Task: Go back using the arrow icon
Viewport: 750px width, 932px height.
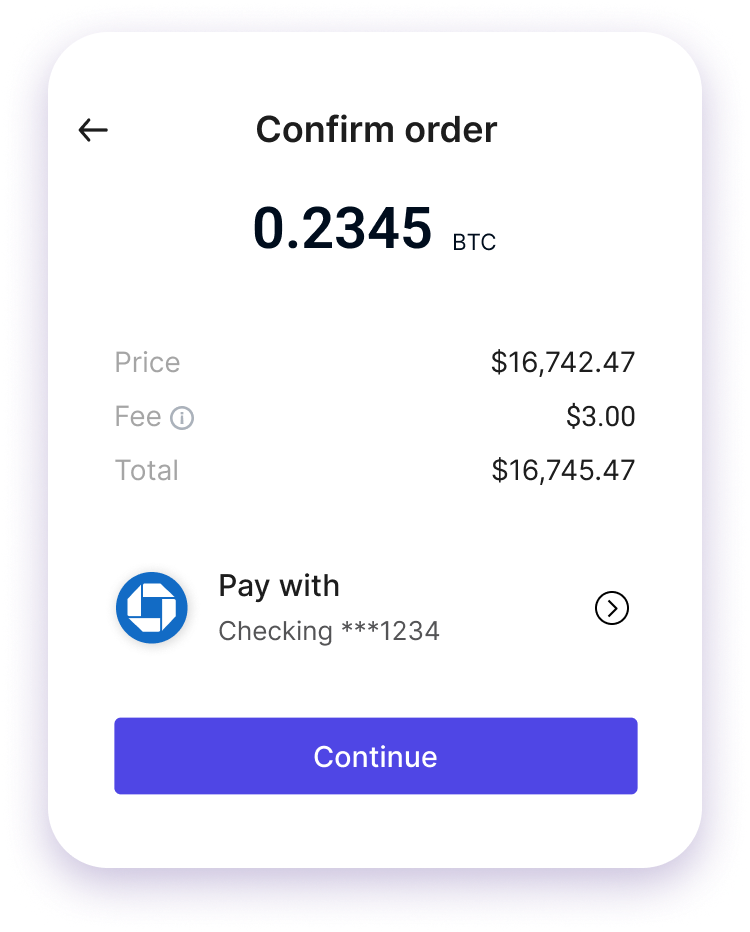Action: [x=93, y=130]
